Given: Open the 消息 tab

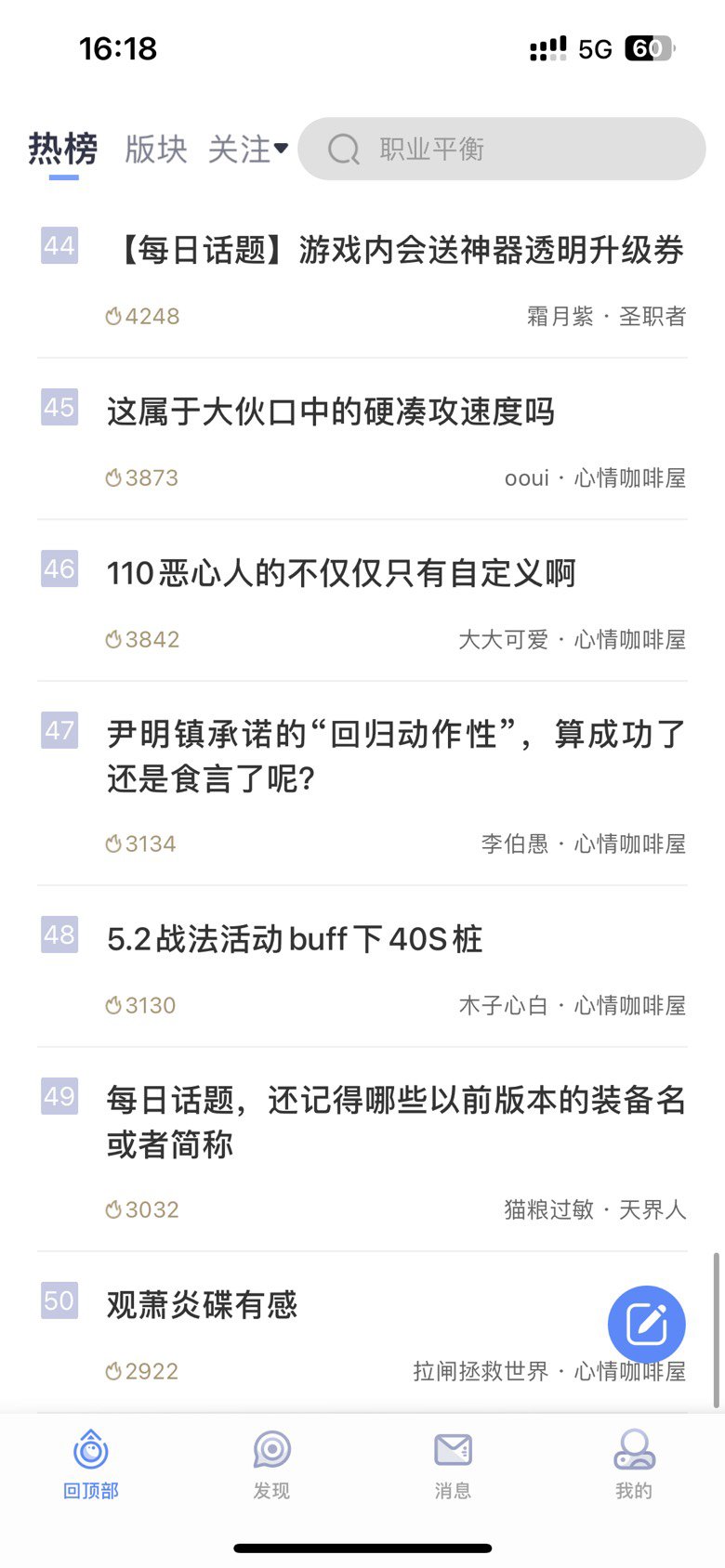Looking at the screenshot, I should tap(453, 1465).
